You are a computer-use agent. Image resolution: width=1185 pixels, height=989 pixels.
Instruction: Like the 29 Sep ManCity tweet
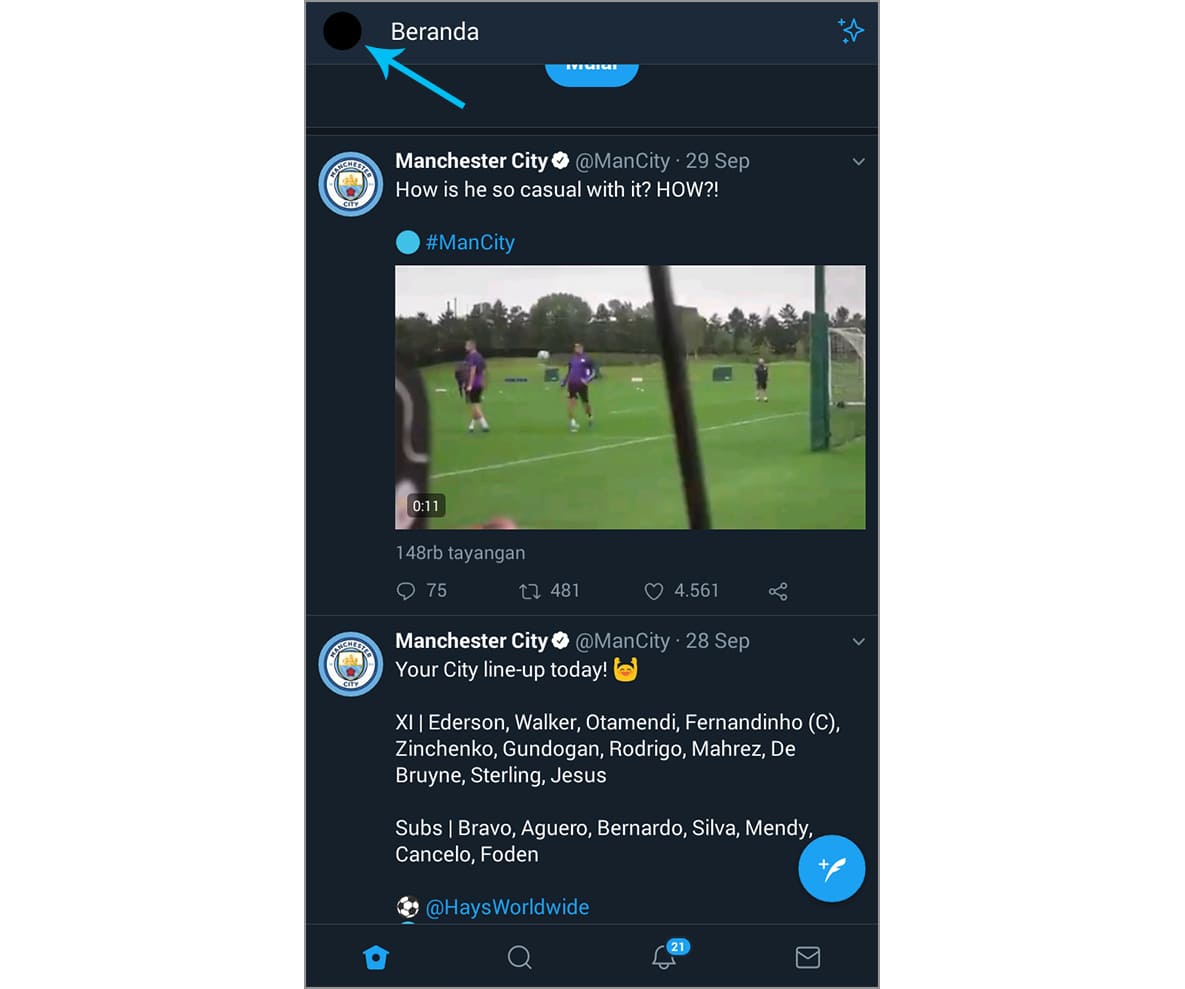pyautogui.click(x=654, y=591)
